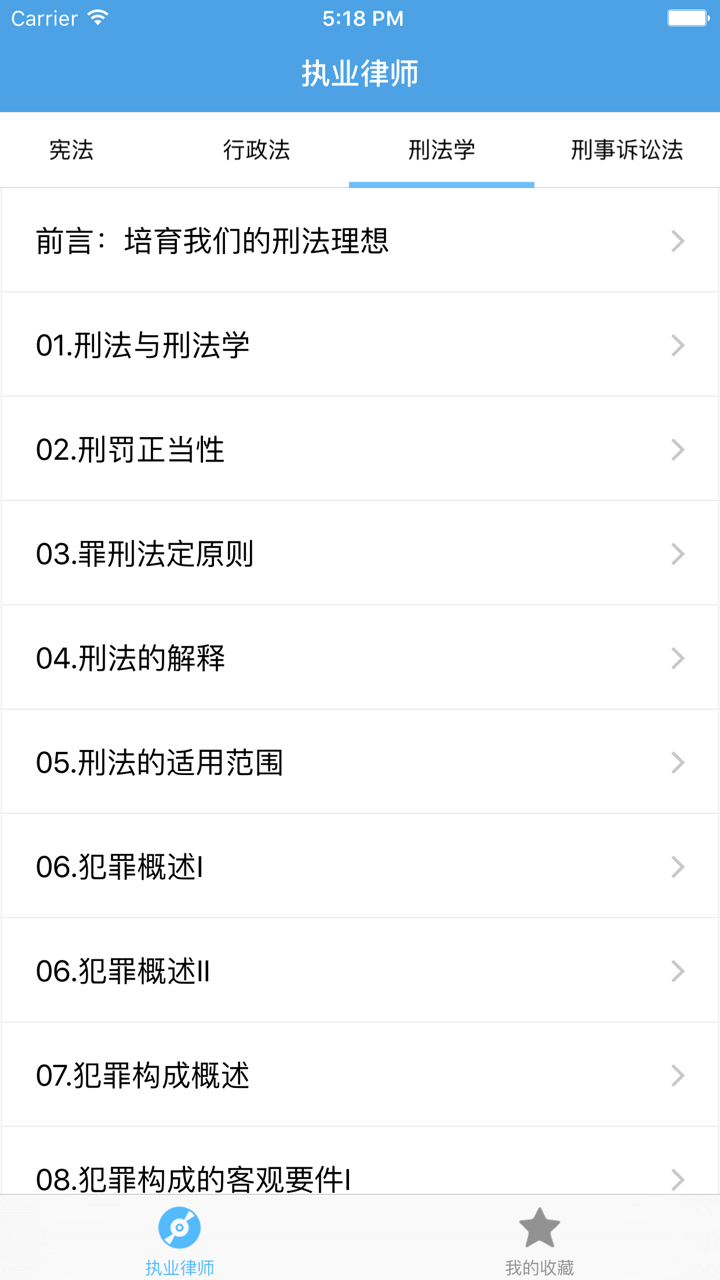The width and height of the screenshot is (720, 1280).
Task: Open 02.刑罚正当性
Action: [x=300, y=449]
